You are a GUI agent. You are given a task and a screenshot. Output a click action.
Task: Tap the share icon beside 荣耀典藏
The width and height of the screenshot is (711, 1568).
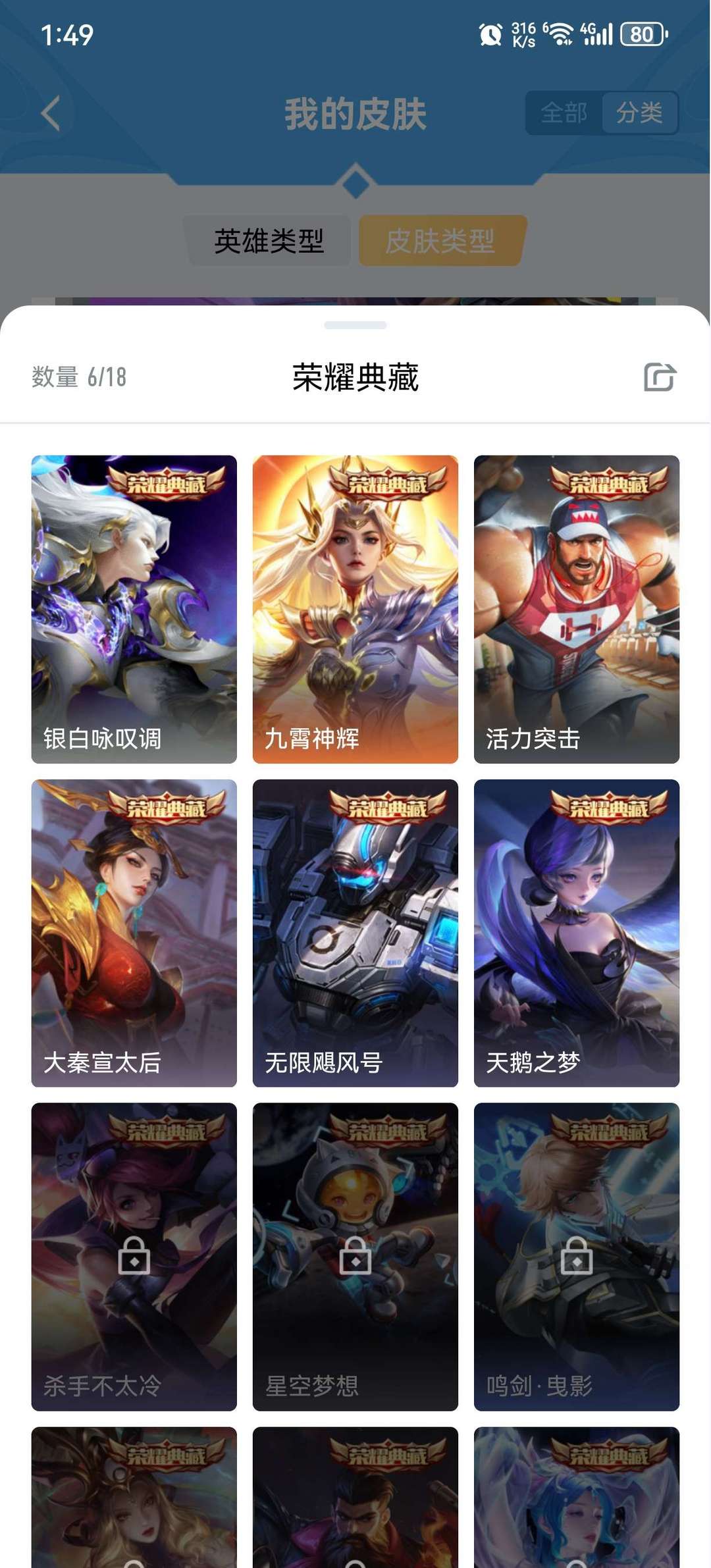click(660, 377)
